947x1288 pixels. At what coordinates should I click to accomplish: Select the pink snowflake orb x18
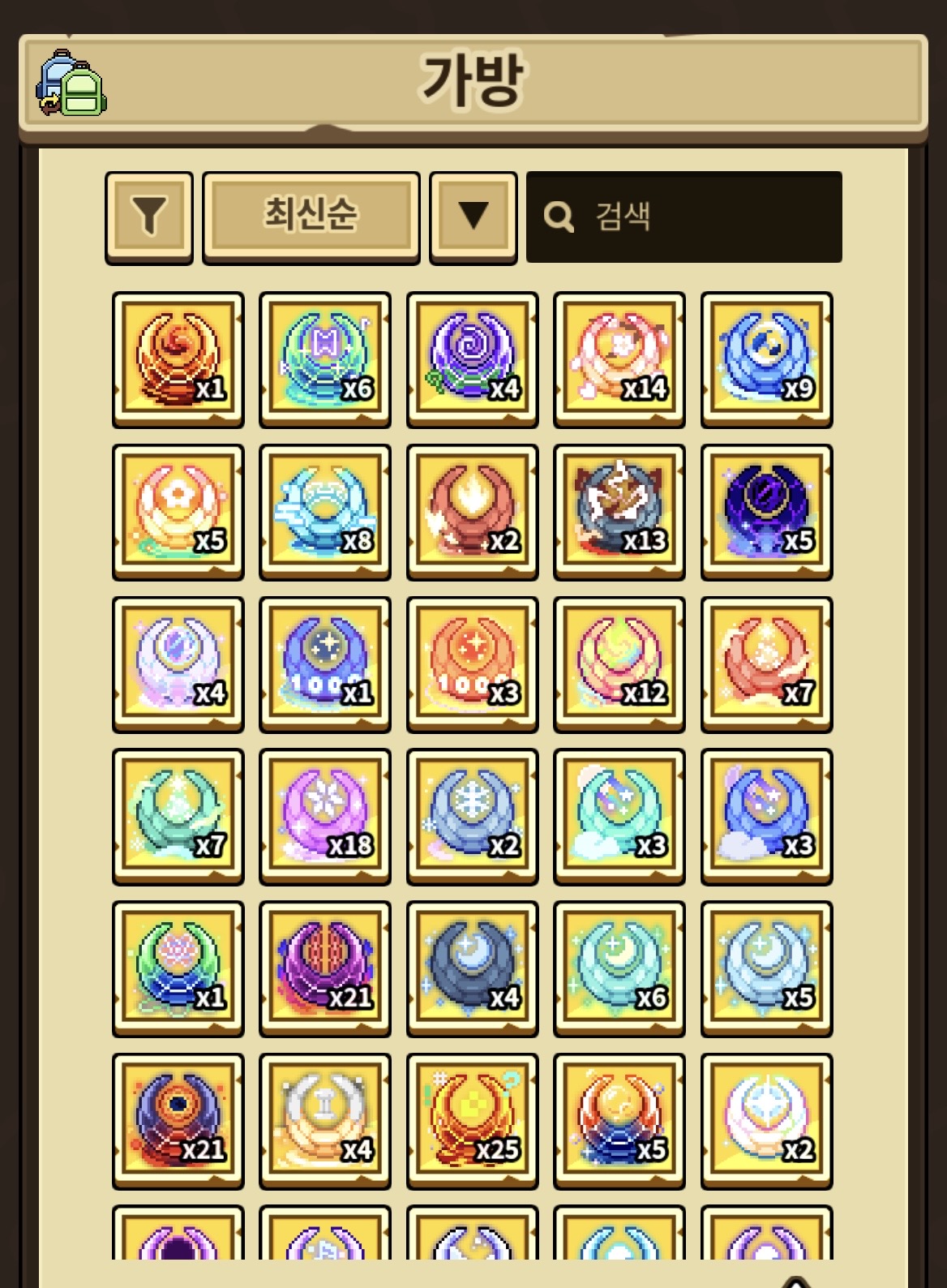tap(325, 816)
